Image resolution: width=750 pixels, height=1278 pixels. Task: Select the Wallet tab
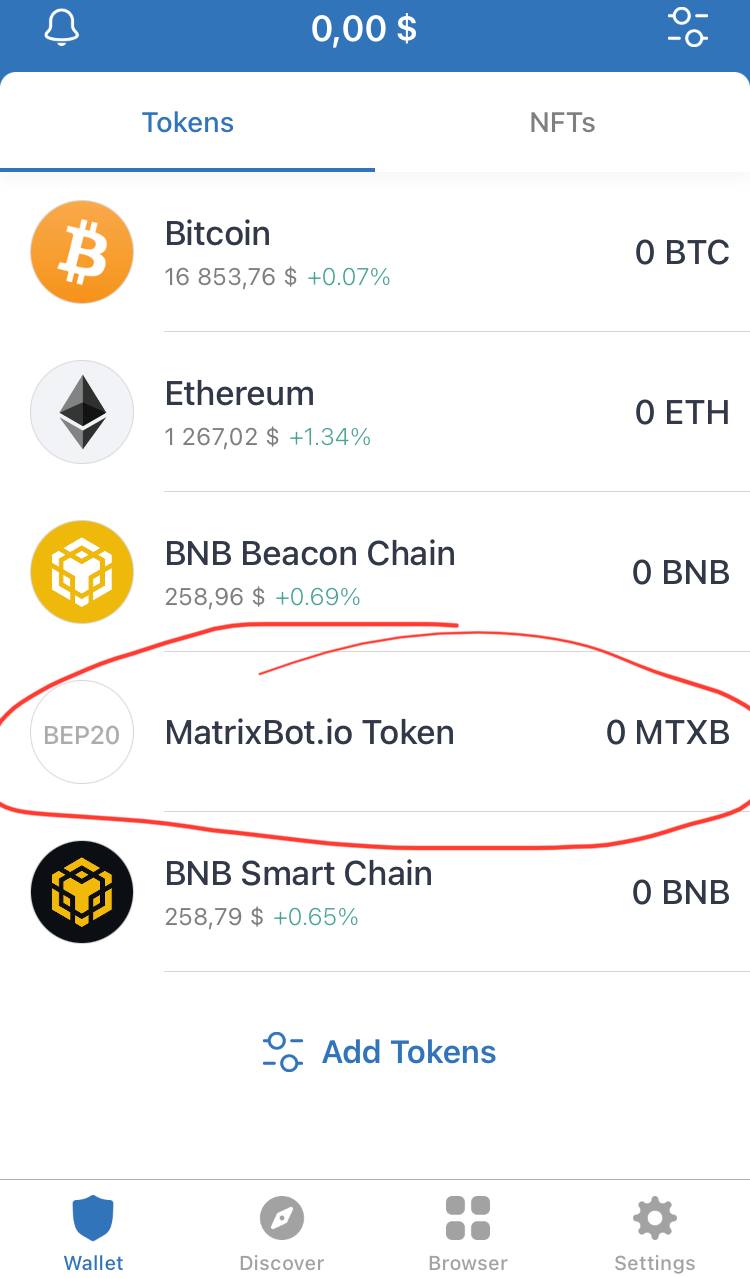[x=93, y=1232]
